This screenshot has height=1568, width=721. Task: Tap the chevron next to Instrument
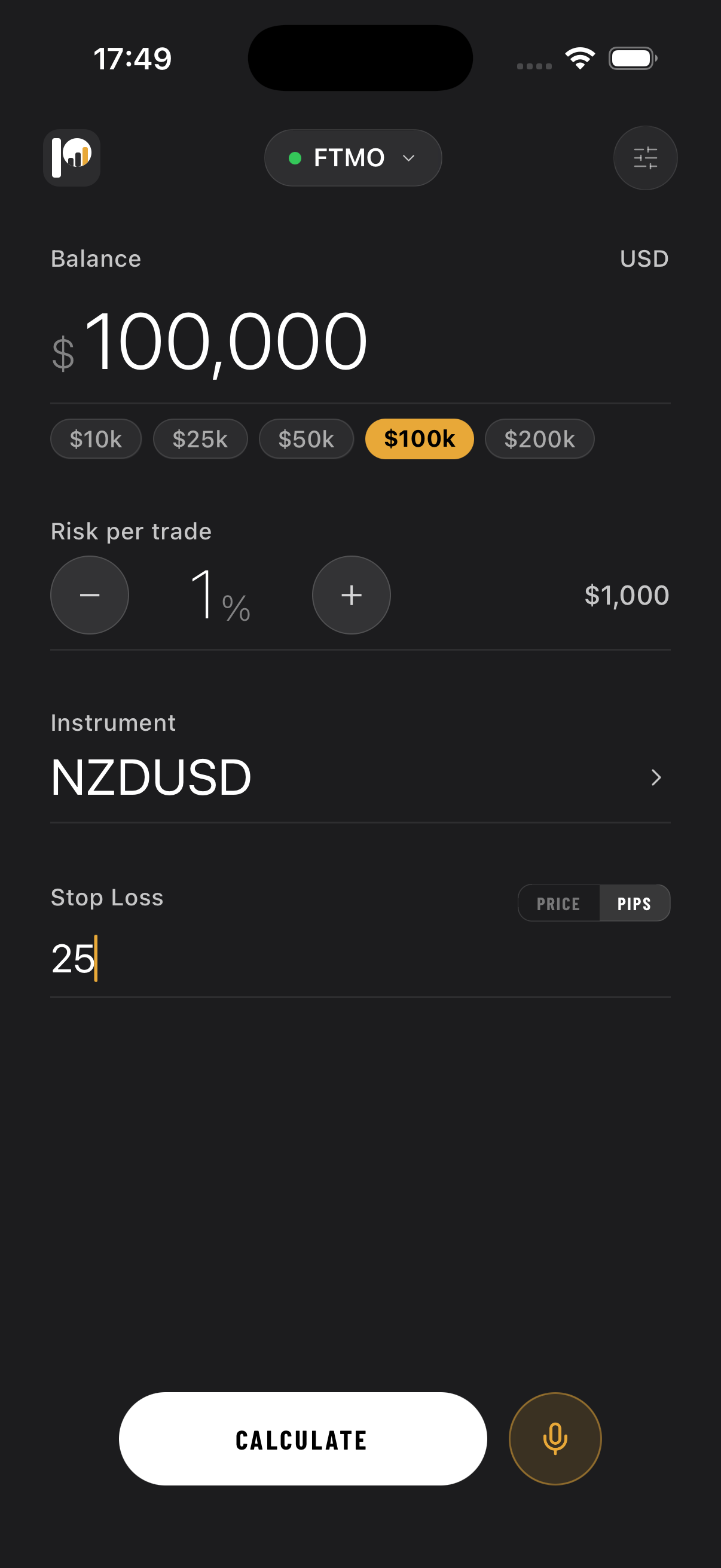(x=656, y=778)
